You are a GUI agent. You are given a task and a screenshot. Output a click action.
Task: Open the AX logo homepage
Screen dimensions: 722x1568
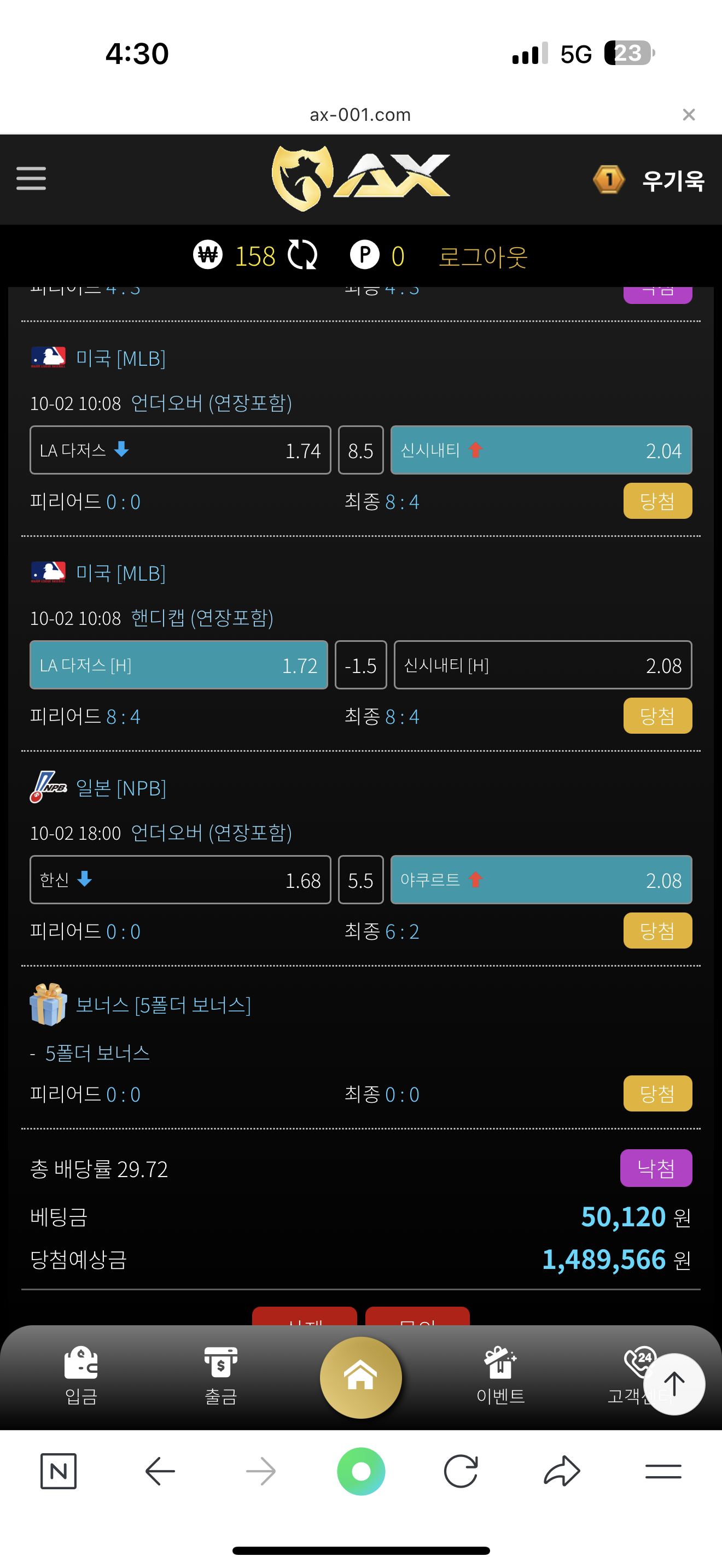[x=361, y=178]
